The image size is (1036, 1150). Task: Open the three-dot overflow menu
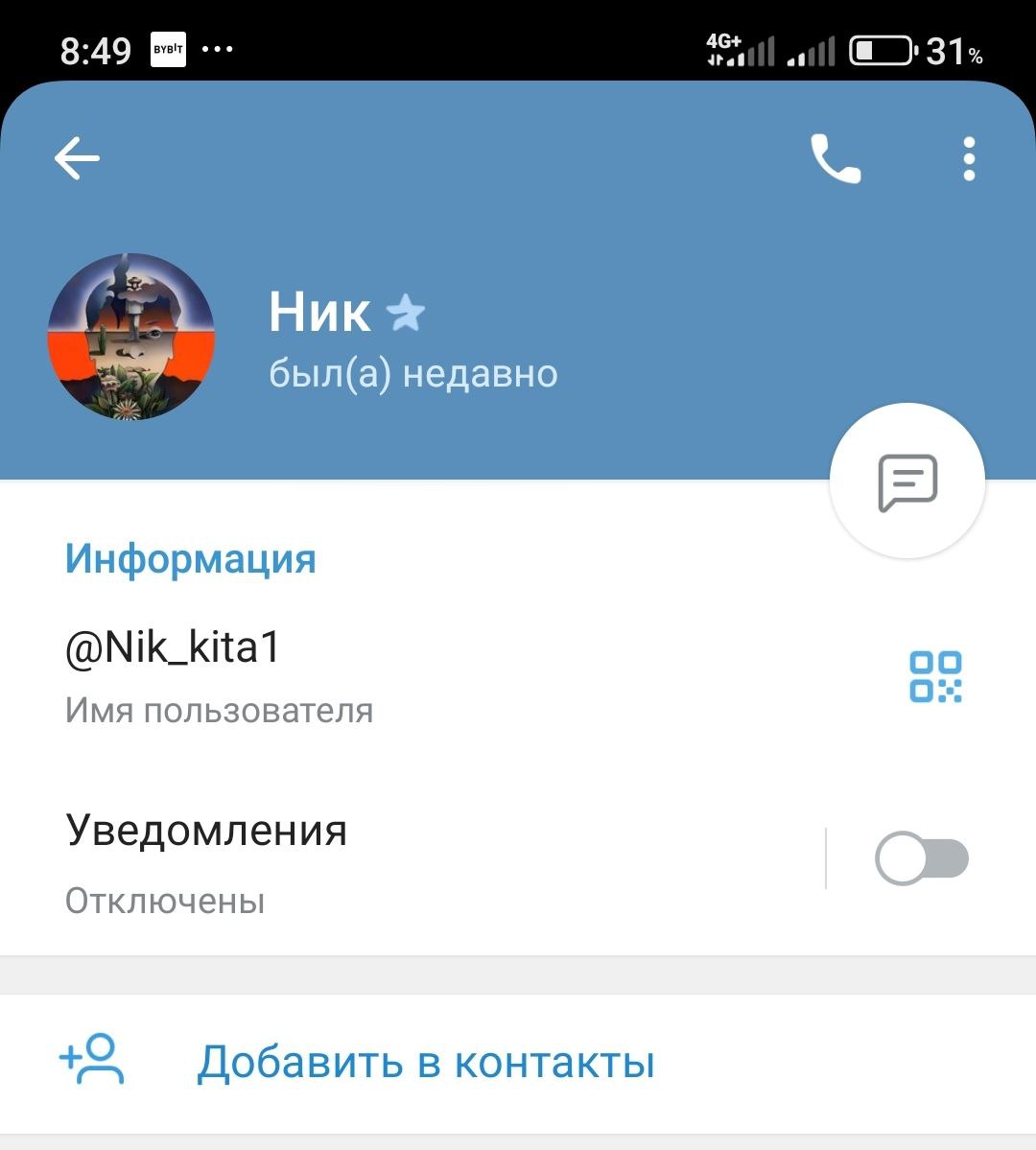(969, 158)
